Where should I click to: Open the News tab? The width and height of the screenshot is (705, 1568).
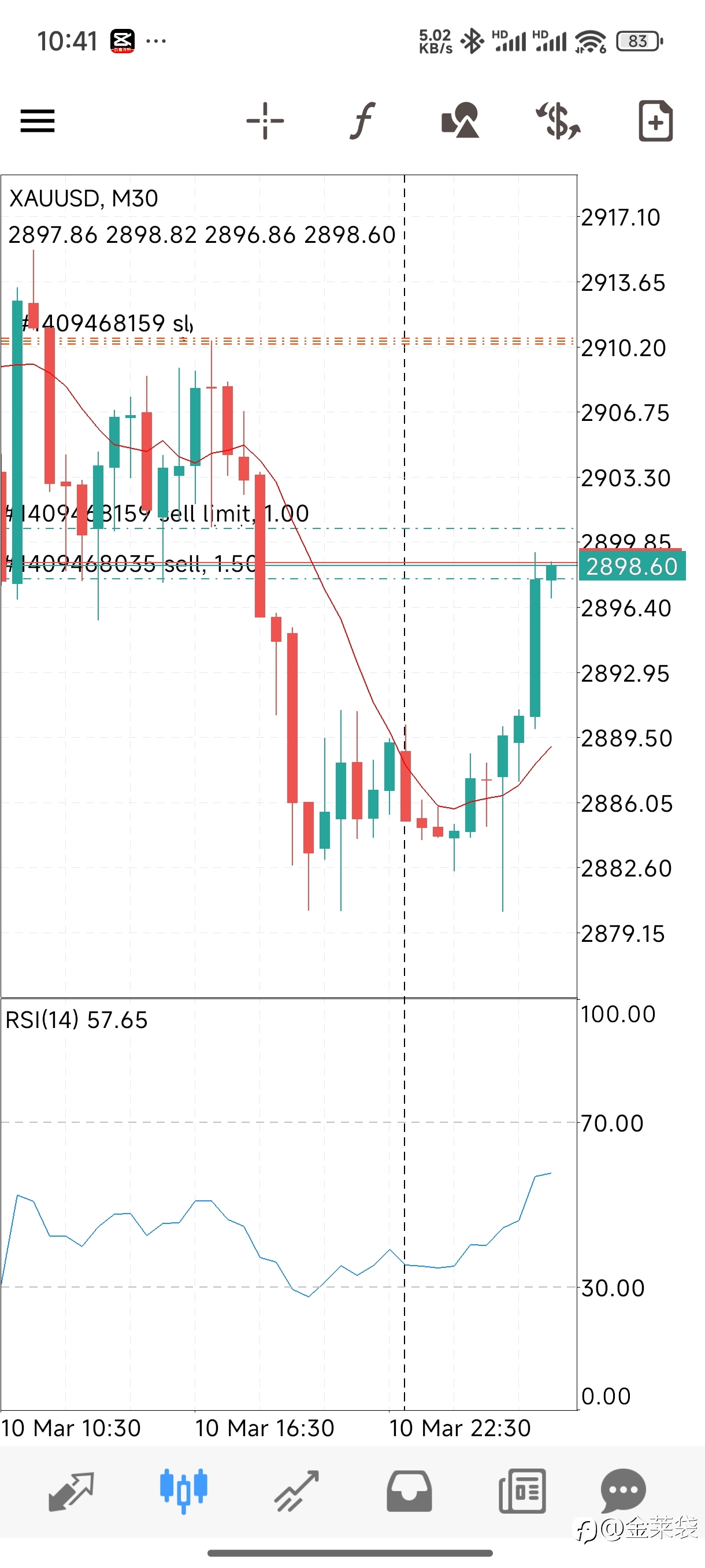(x=522, y=1491)
